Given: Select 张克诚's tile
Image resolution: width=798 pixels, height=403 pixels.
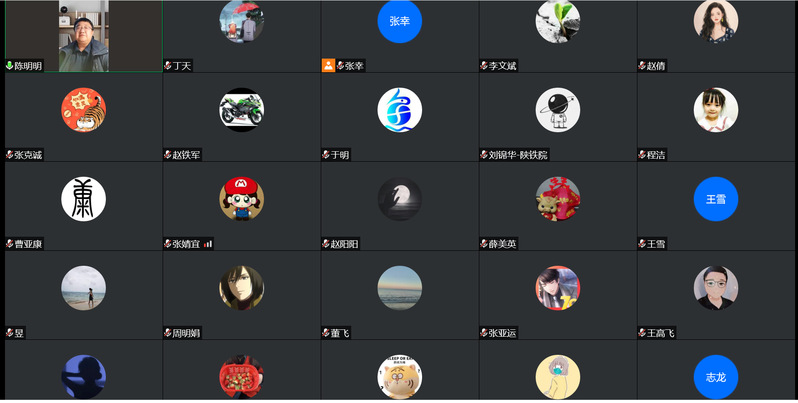Looking at the screenshot, I should tap(83, 115).
